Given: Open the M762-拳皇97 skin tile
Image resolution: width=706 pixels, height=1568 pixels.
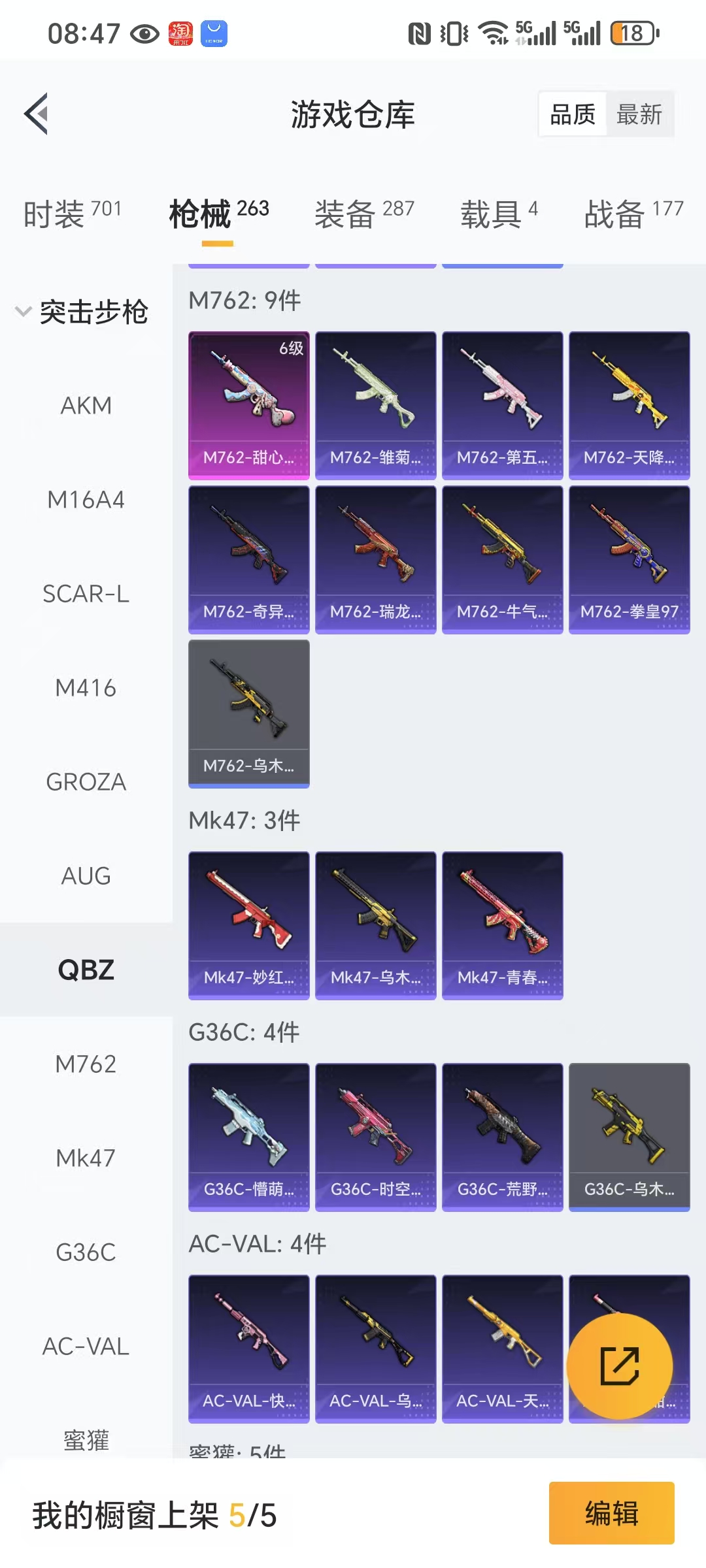Looking at the screenshot, I should coord(630,560).
